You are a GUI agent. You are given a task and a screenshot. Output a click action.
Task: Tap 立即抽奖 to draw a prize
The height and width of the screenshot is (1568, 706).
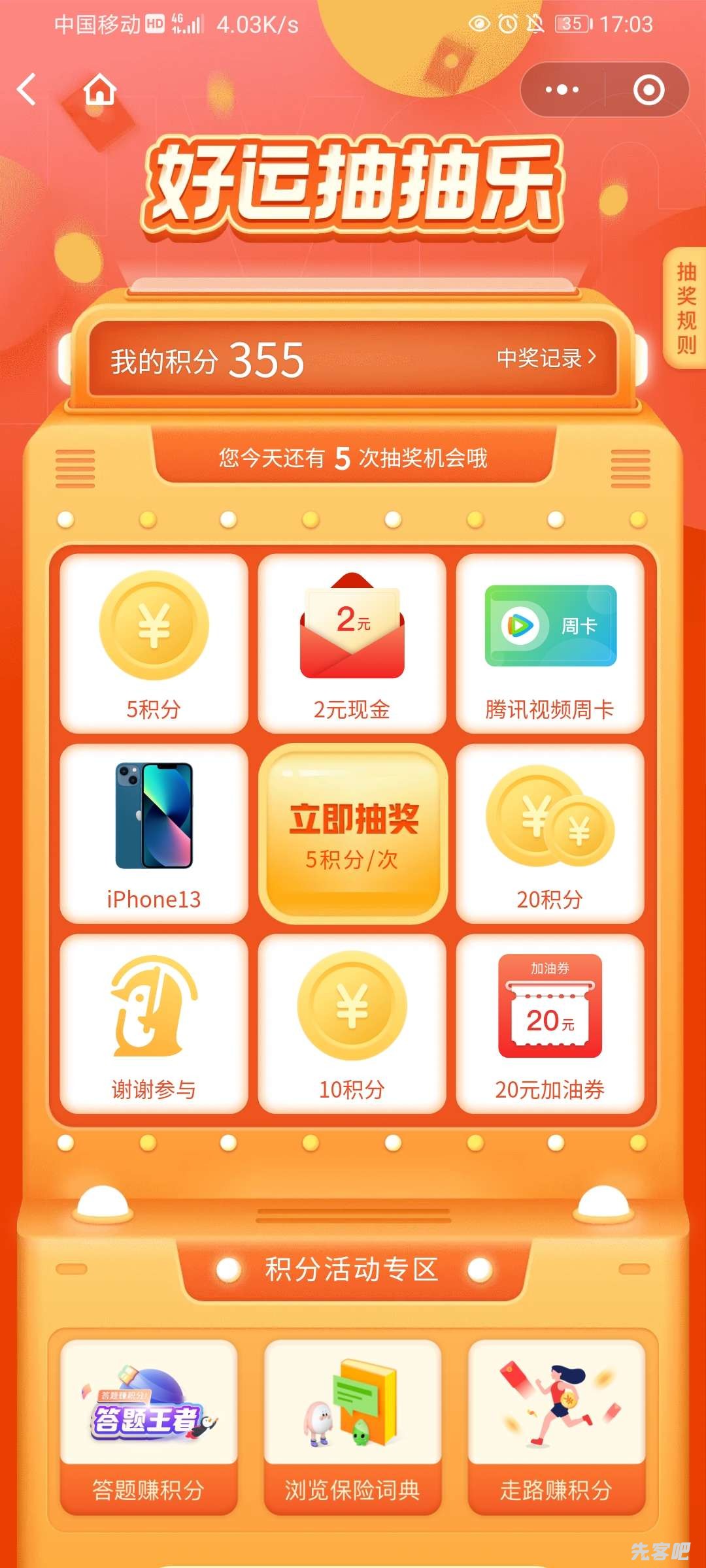coord(353,834)
